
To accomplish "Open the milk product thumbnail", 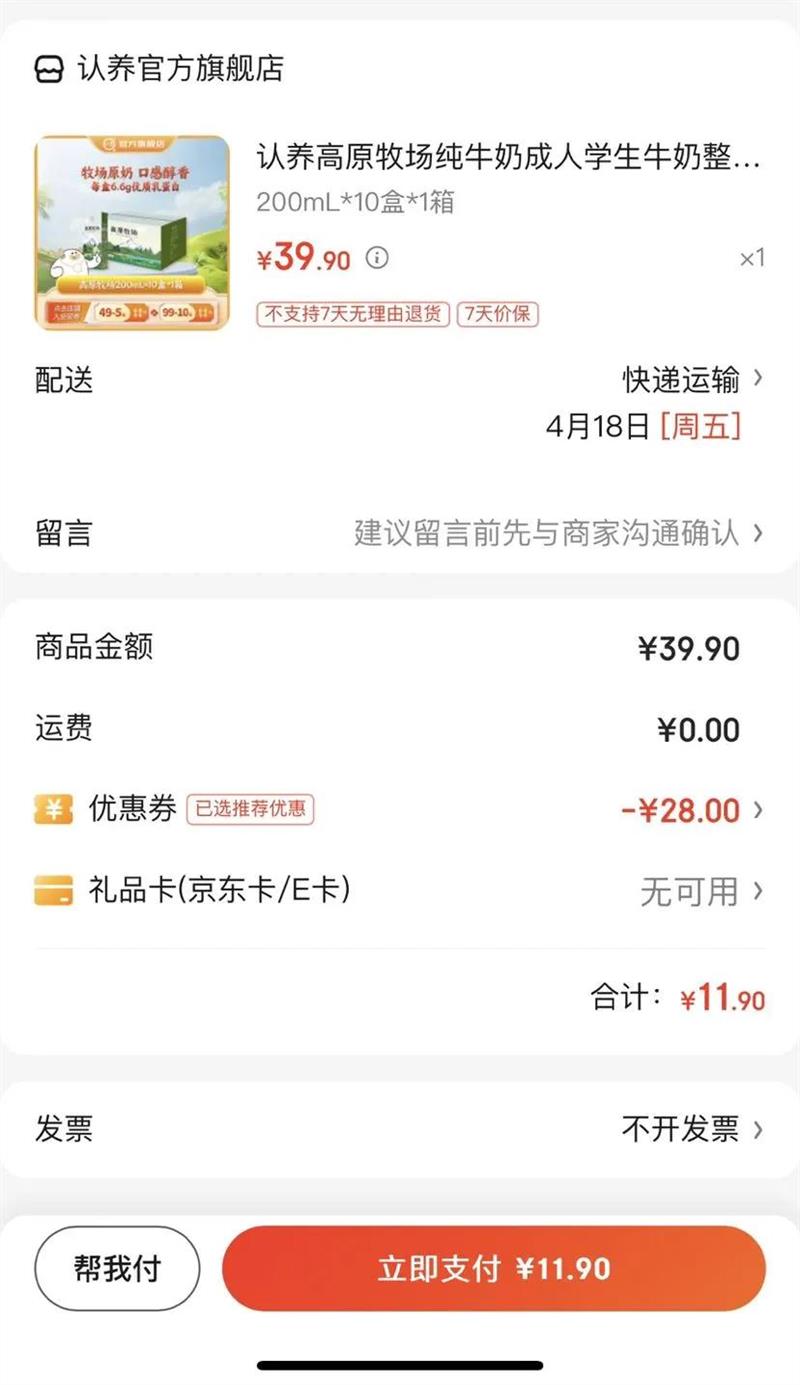I will click(132, 233).
